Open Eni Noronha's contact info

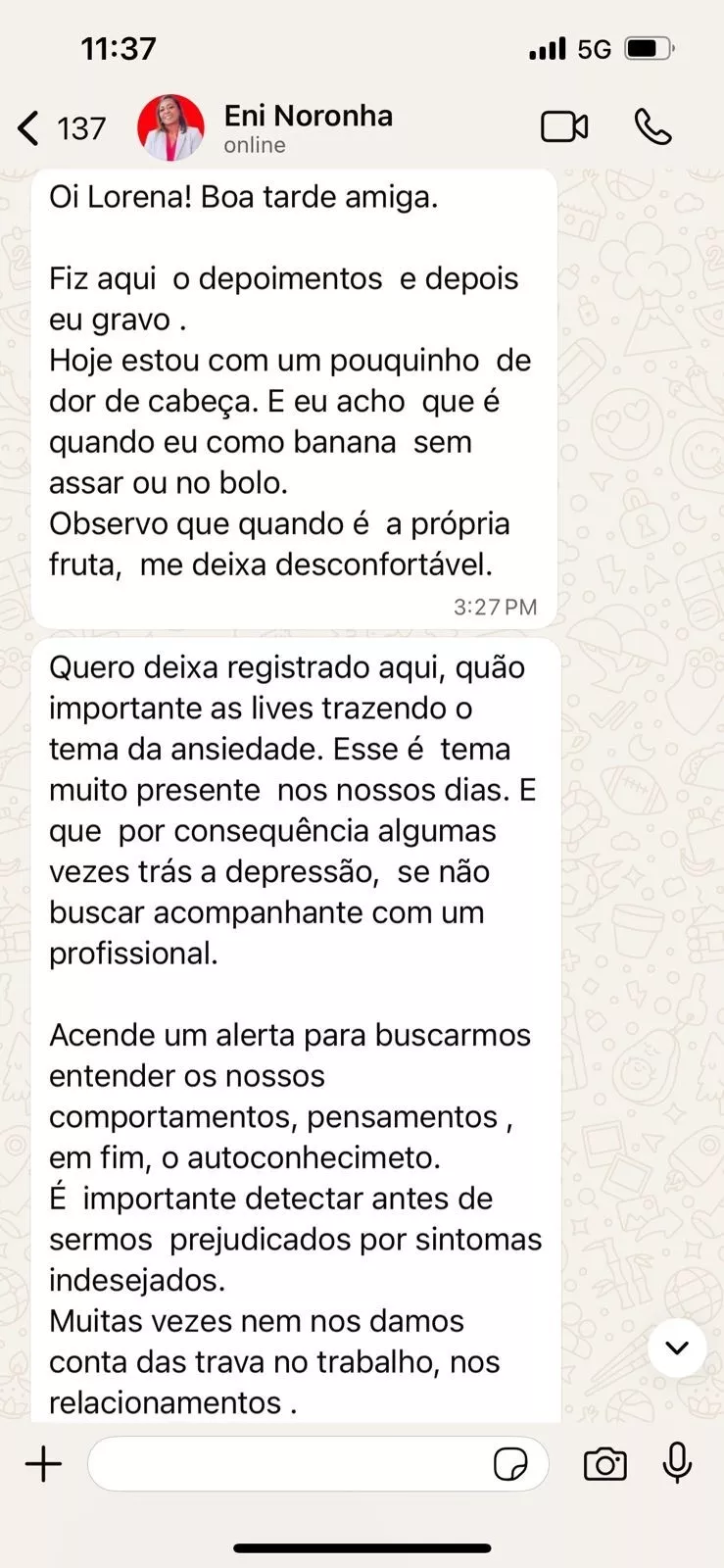307,127
